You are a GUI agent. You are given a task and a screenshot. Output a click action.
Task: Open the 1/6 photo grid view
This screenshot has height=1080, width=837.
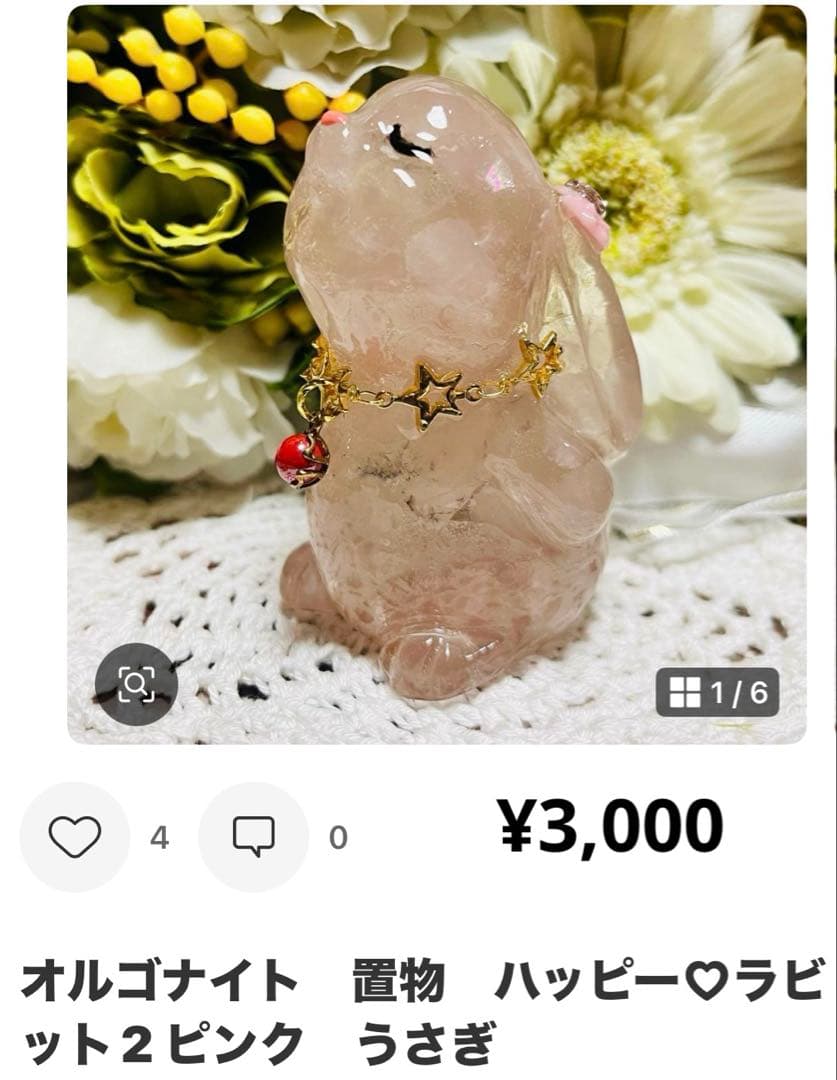click(717, 692)
